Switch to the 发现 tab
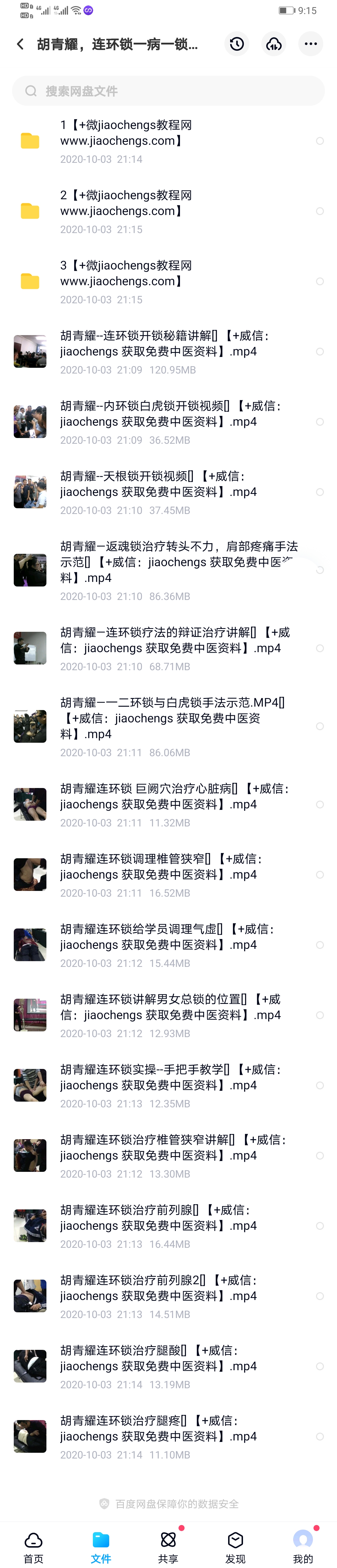 coord(236,1547)
